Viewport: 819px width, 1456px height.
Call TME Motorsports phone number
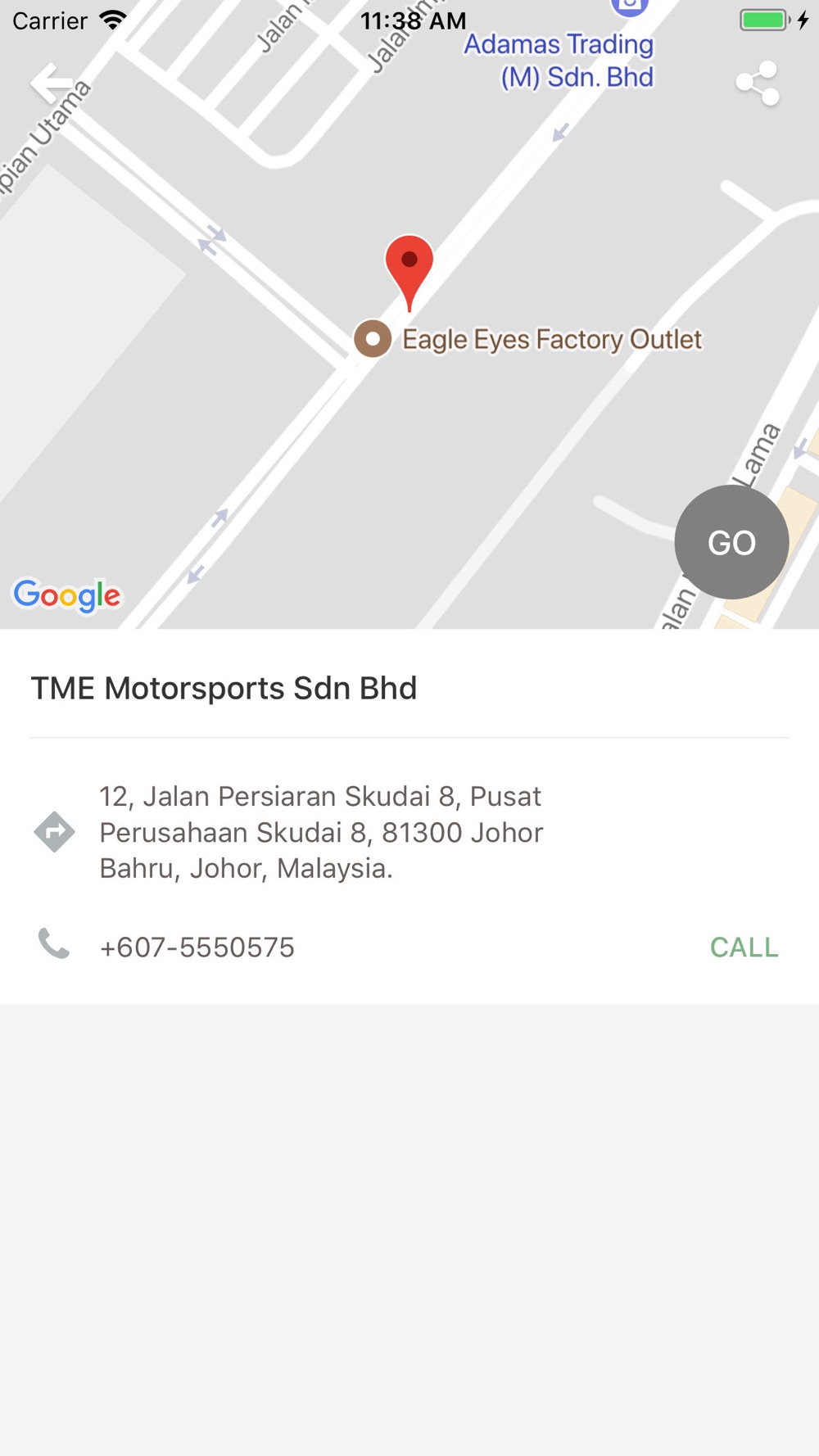(x=744, y=947)
